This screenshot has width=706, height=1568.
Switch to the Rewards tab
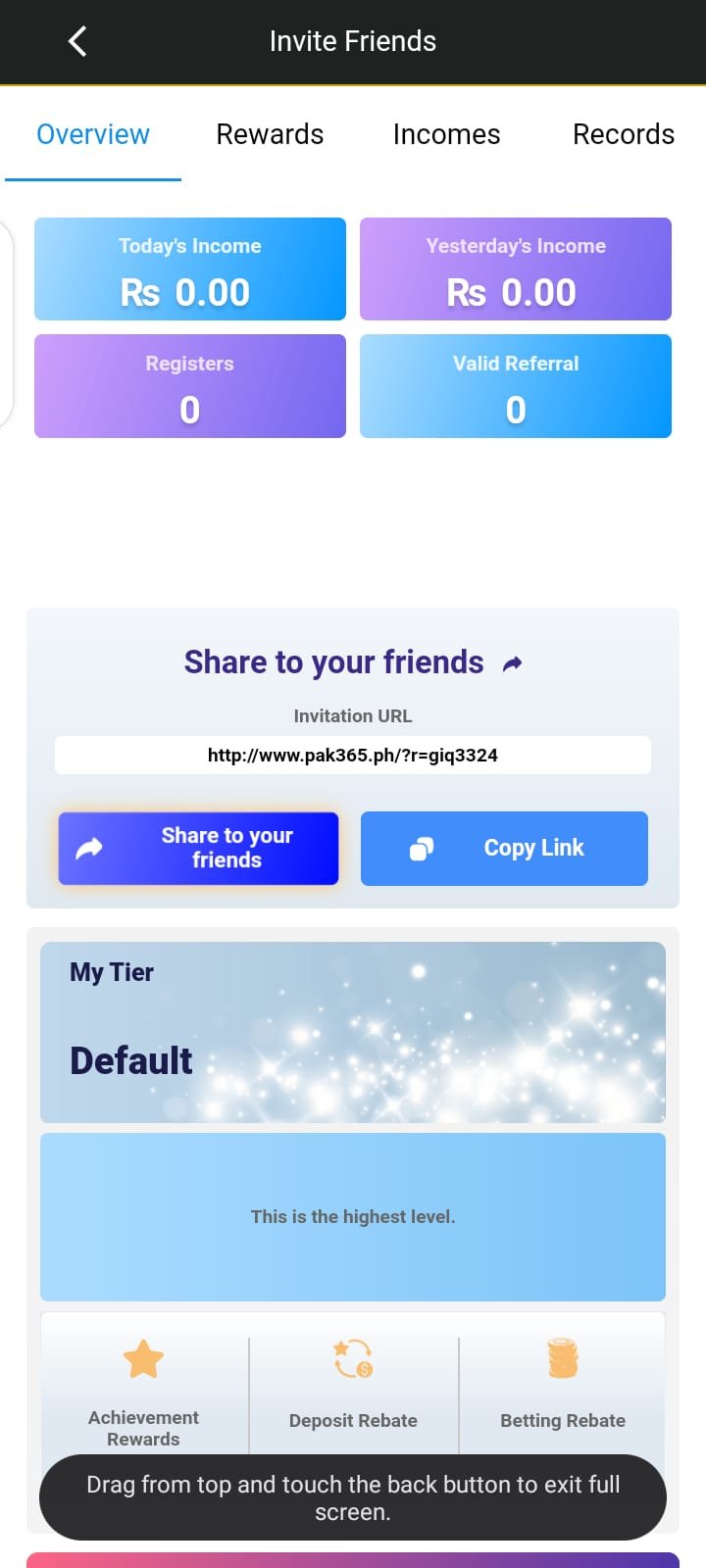[x=270, y=134]
